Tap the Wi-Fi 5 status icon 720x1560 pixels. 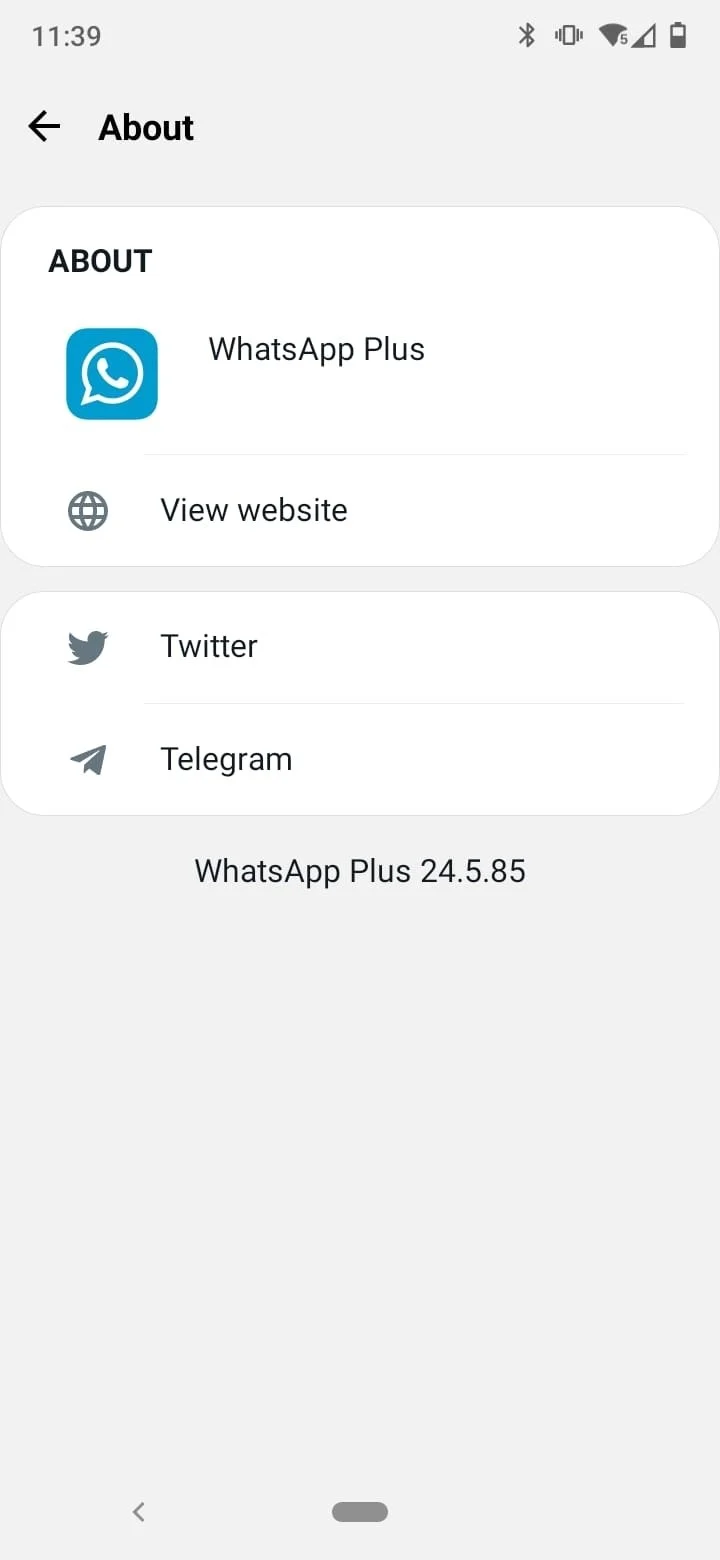click(x=613, y=36)
